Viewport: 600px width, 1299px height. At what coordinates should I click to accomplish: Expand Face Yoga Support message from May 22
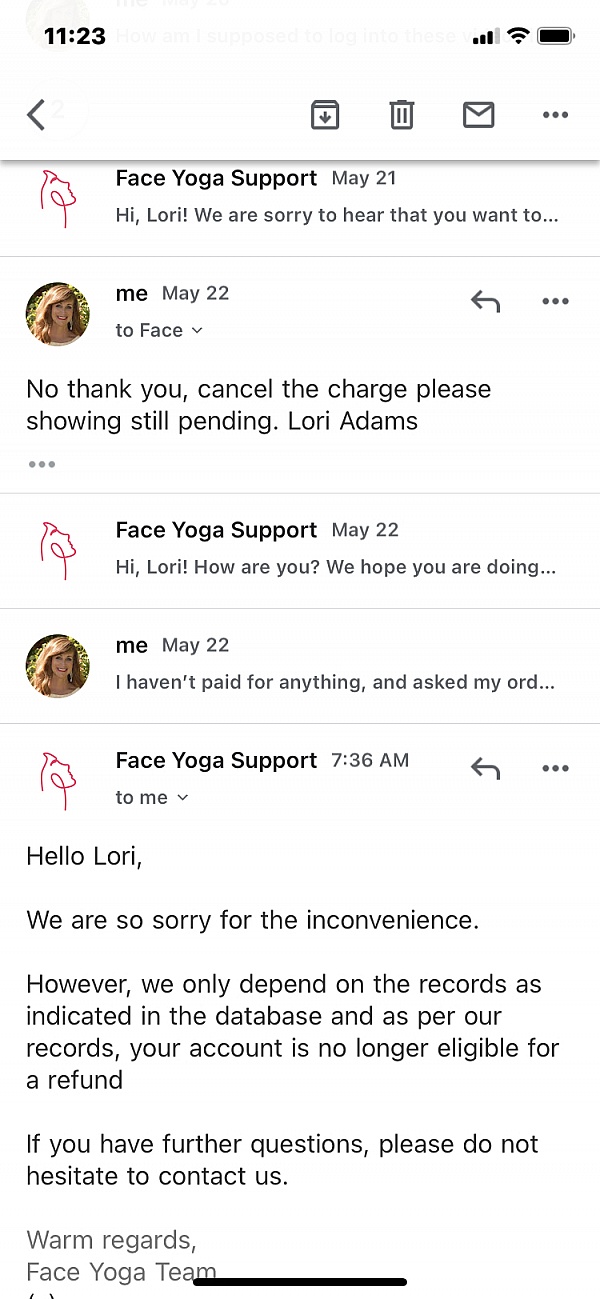coord(300,550)
